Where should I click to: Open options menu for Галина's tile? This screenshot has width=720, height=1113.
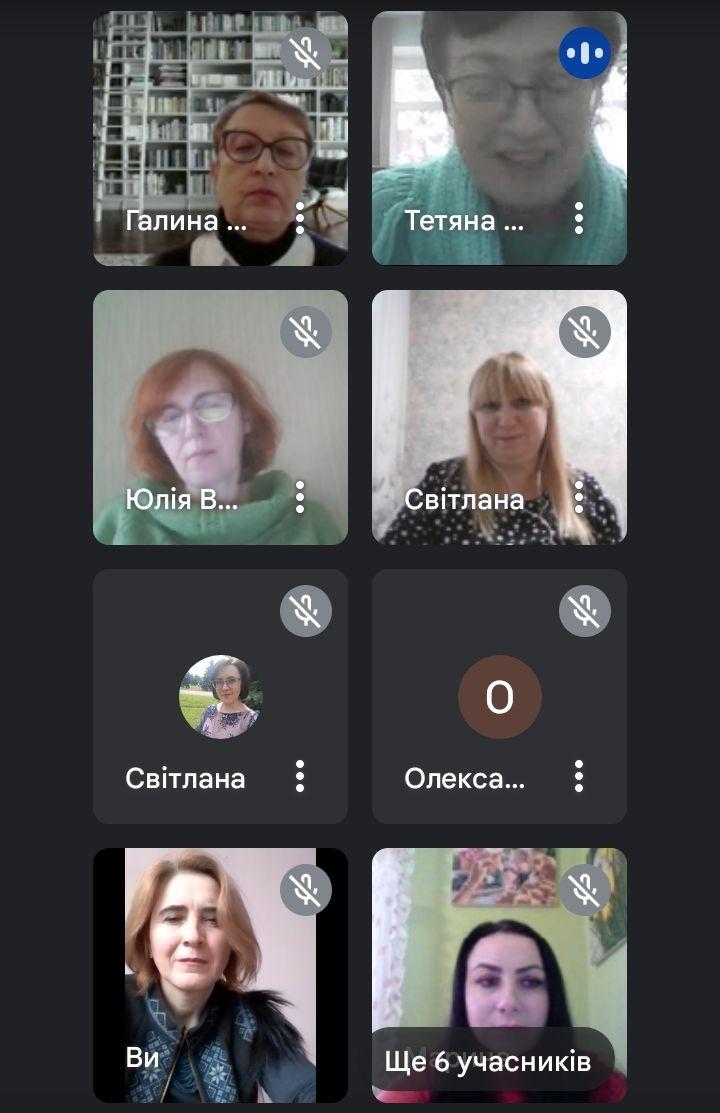click(300, 218)
